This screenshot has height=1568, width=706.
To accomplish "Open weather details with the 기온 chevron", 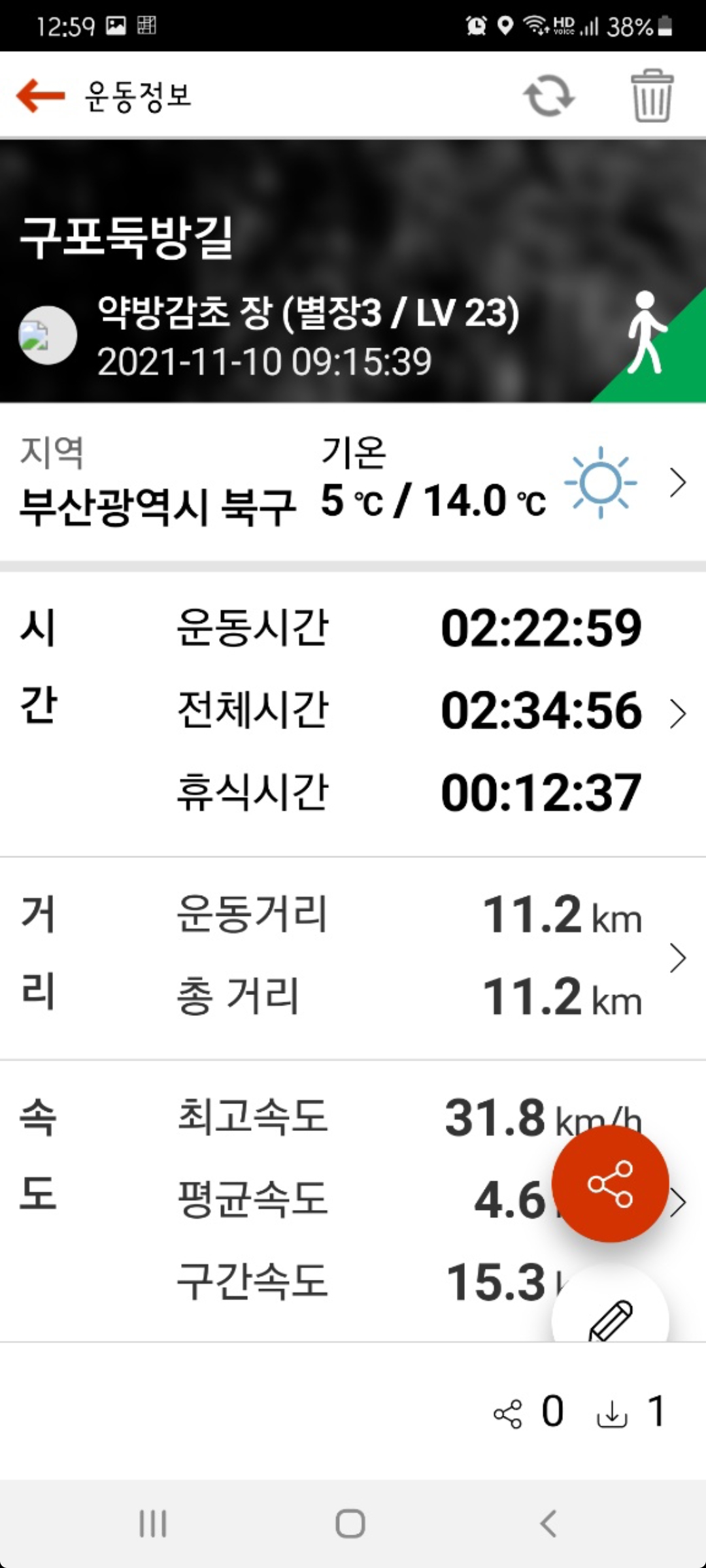I will click(678, 483).
